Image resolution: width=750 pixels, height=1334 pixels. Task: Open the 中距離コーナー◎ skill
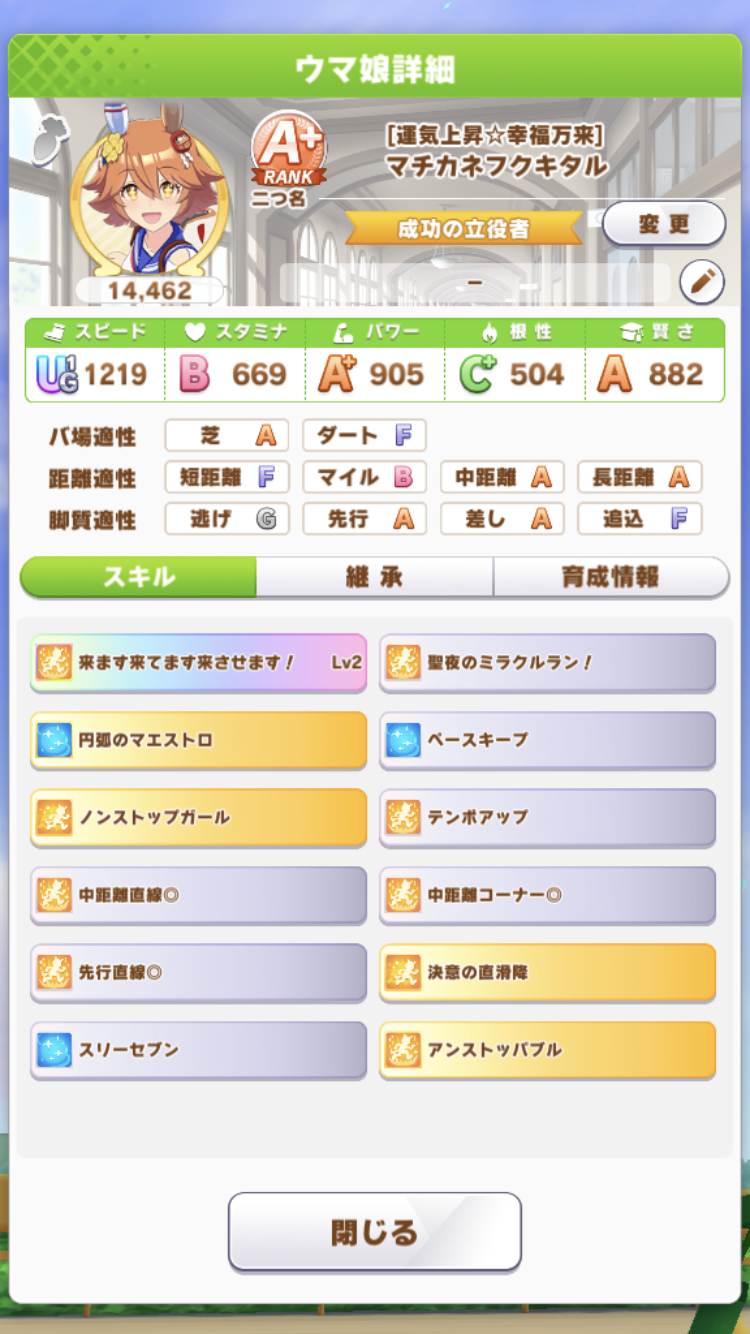tap(547, 895)
